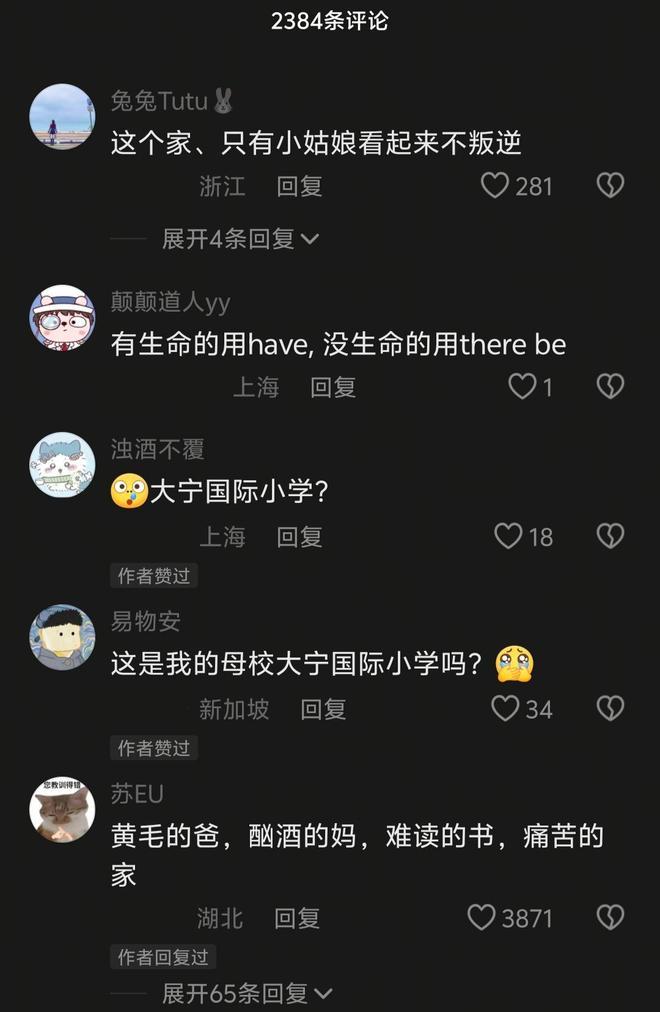Reply to 苏EU's comment
This screenshot has height=1012, width=660.
[297, 917]
